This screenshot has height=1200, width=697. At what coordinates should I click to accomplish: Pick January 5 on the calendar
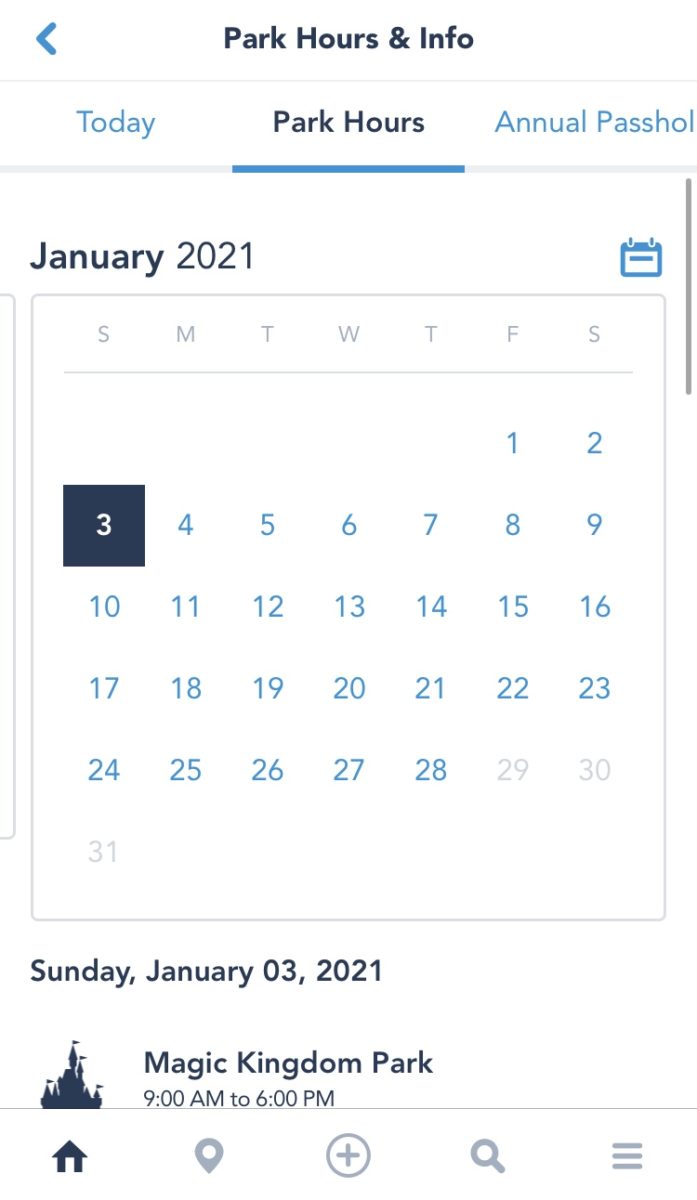(x=267, y=525)
